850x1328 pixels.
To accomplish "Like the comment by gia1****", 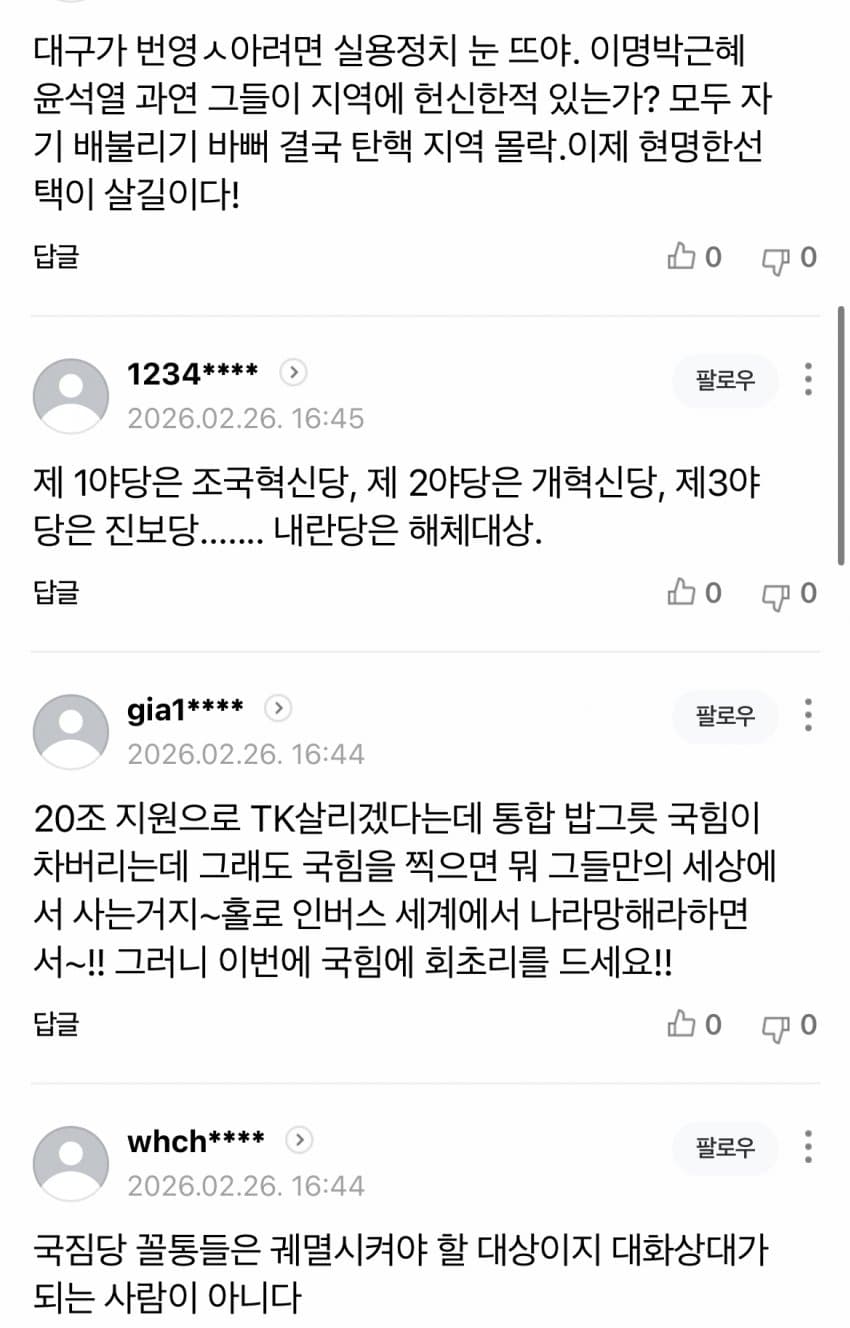I will [x=683, y=1024].
